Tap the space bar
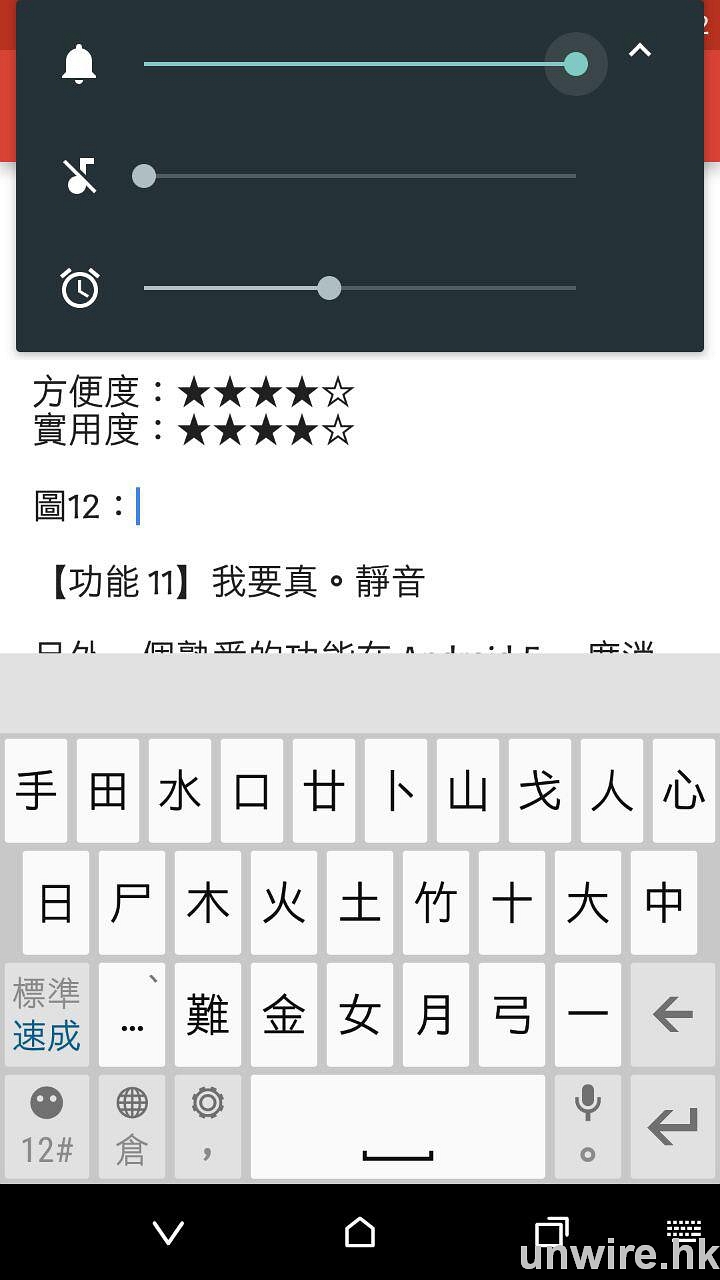 (x=398, y=1126)
